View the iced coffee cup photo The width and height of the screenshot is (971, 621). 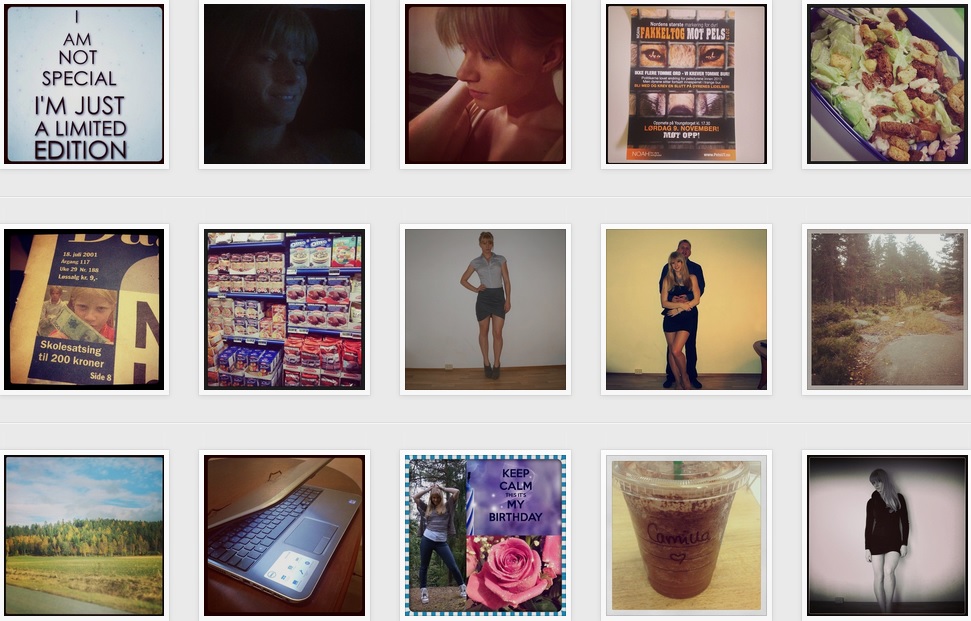pos(686,535)
